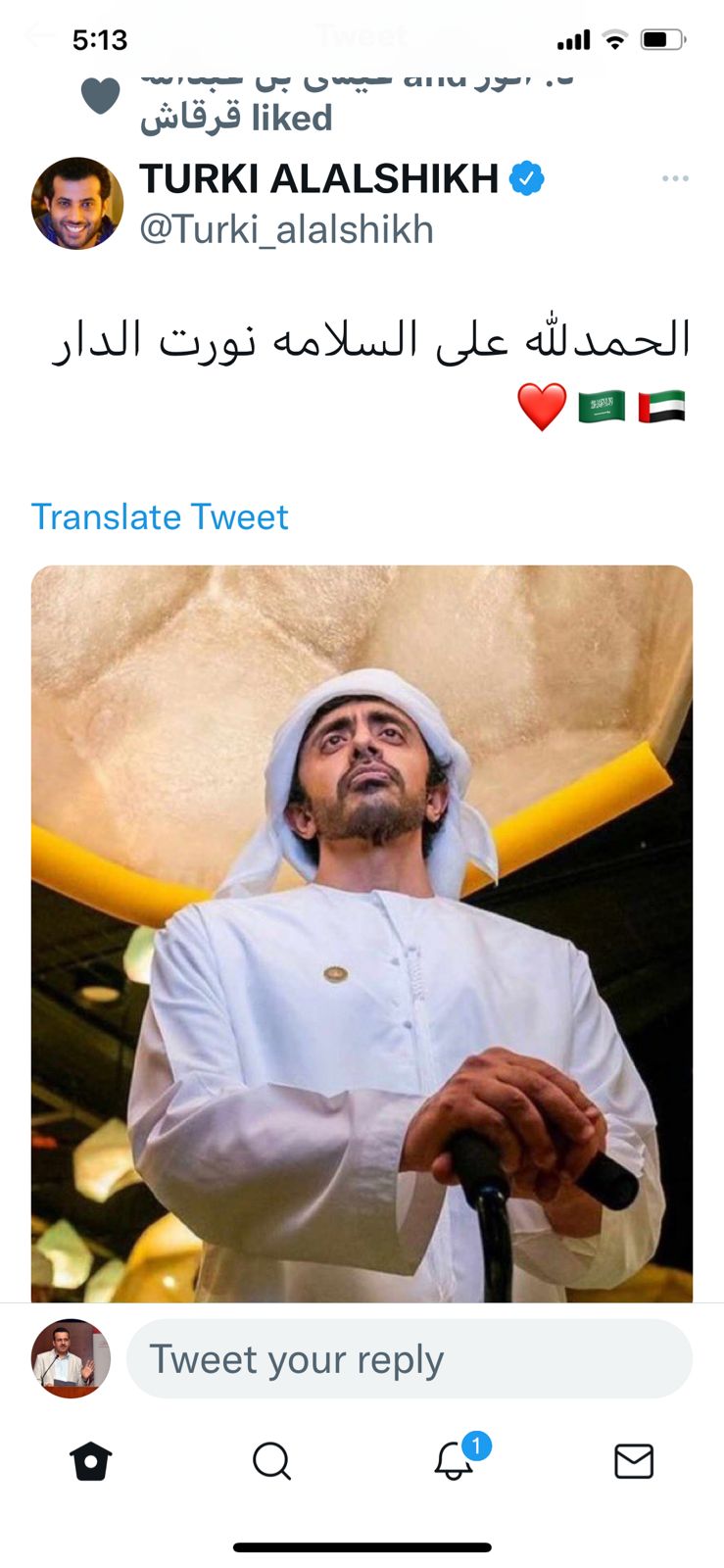
Task: Switch to the Messages envelope tab
Action: [634, 1461]
